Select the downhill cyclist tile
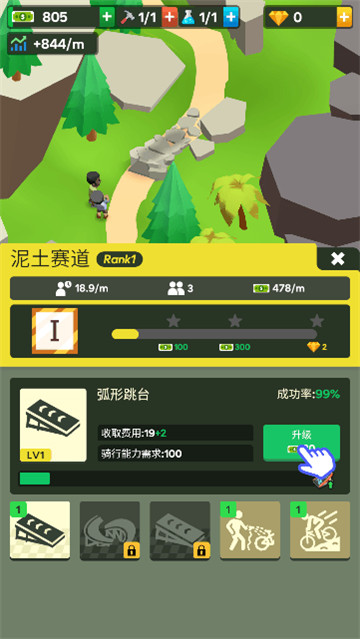 pyautogui.click(x=320, y=530)
